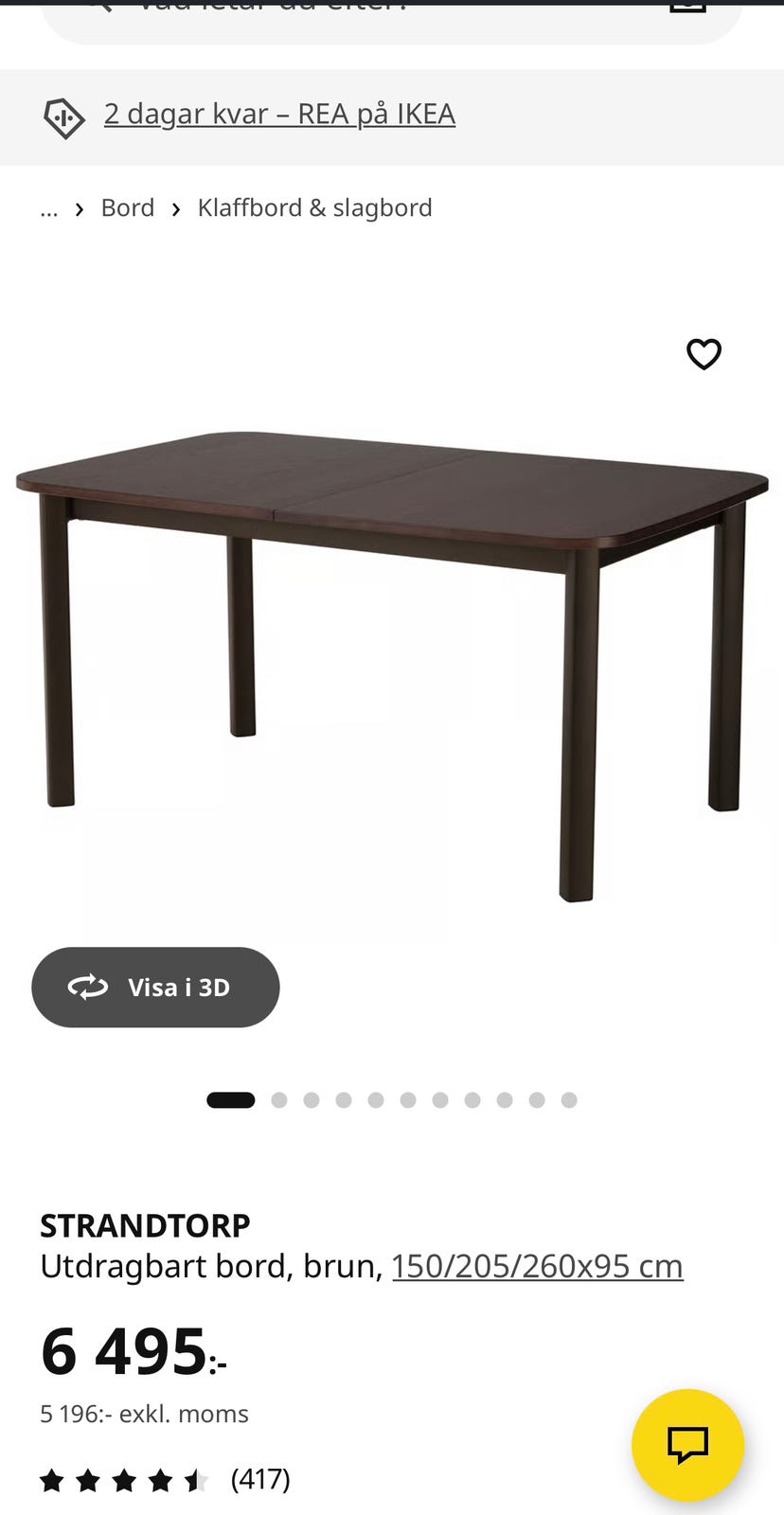
Task: Expand the collapsed breadcrumb ellipsis
Action: pos(49,209)
